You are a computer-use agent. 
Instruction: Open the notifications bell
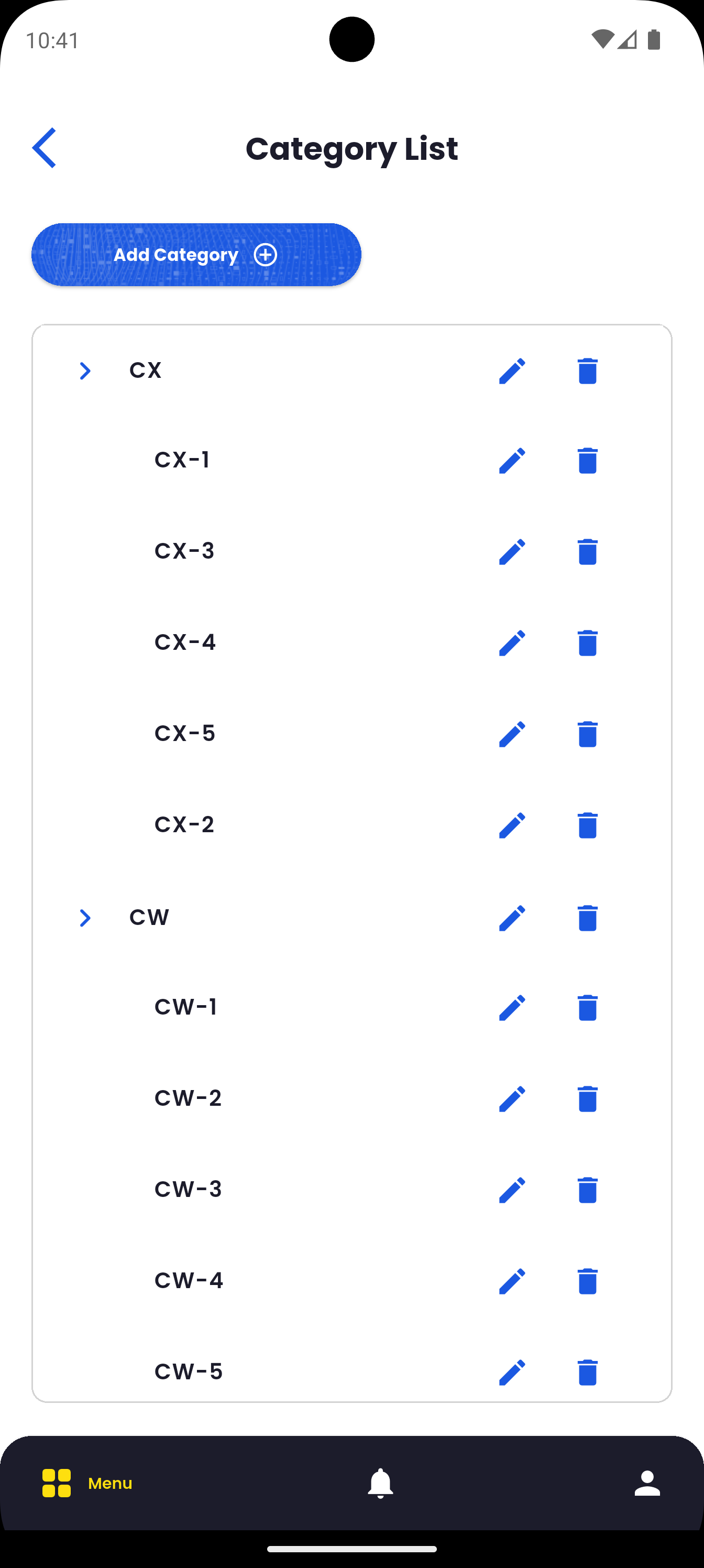(x=380, y=1483)
